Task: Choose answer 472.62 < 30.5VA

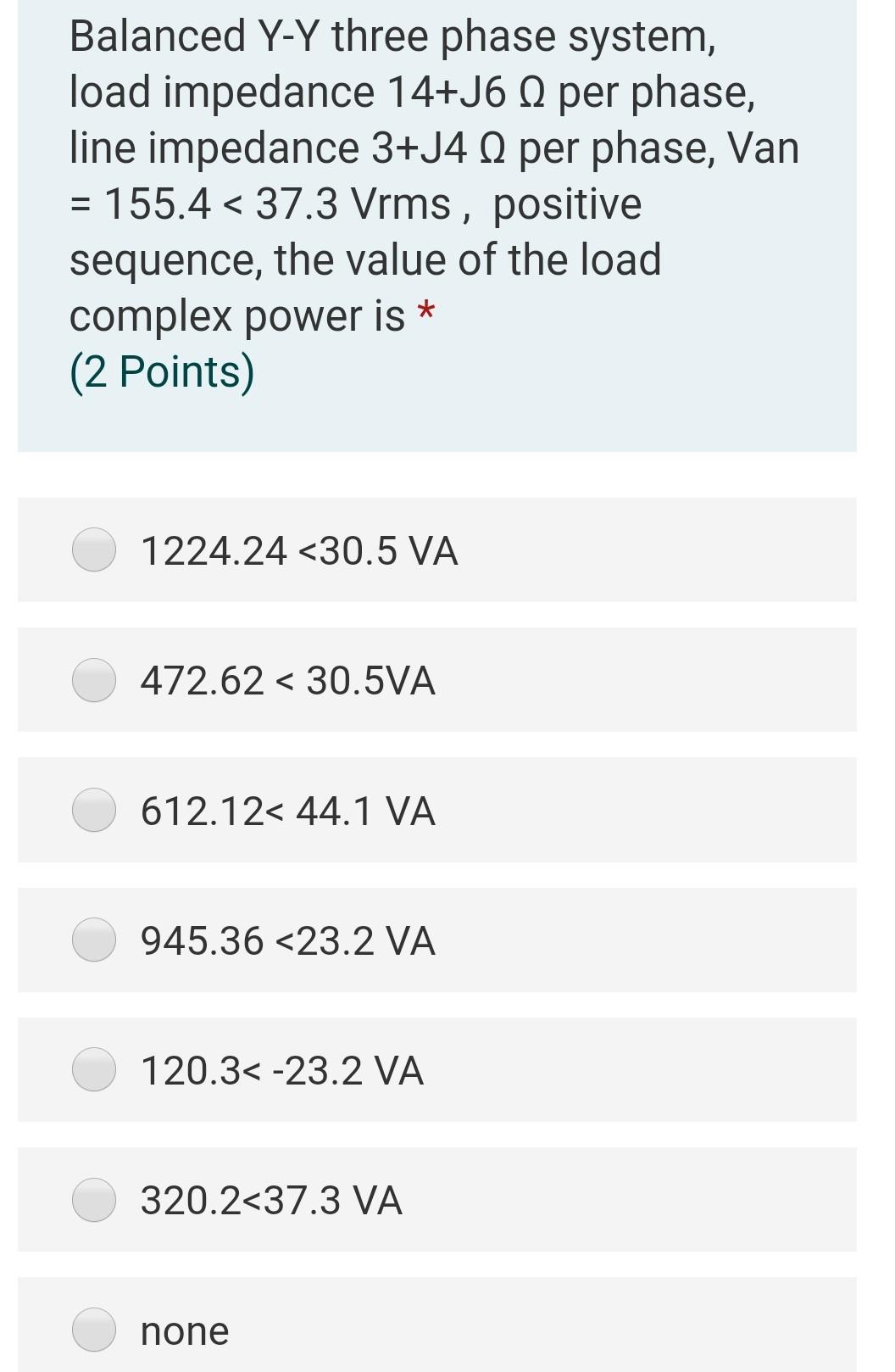Action: click(x=94, y=680)
